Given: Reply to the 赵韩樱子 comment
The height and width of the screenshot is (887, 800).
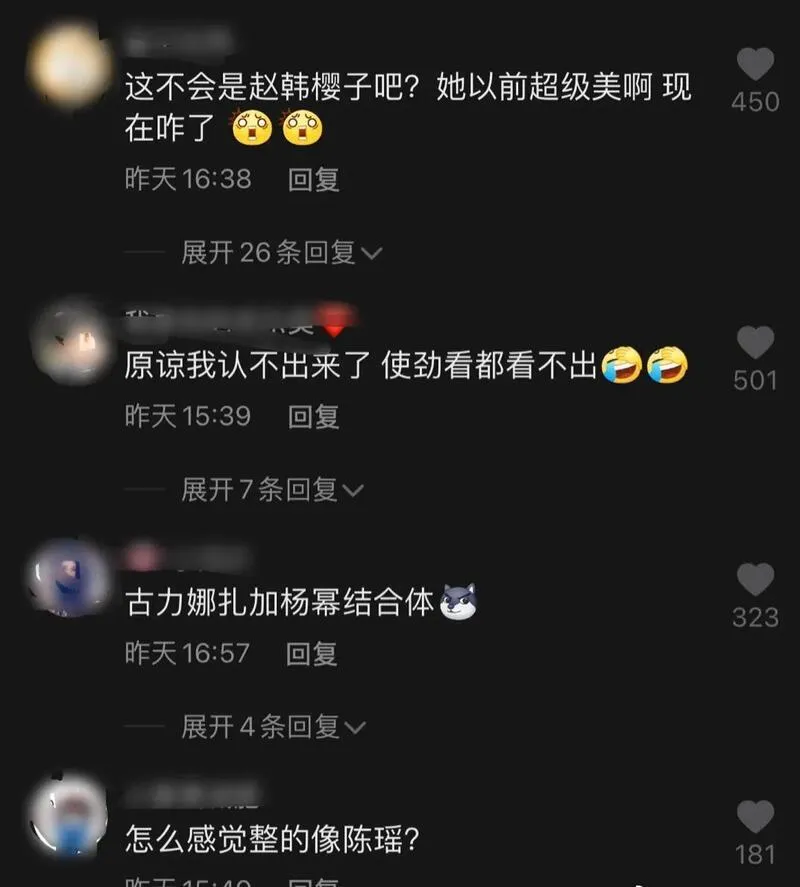Looking at the screenshot, I should (x=314, y=180).
